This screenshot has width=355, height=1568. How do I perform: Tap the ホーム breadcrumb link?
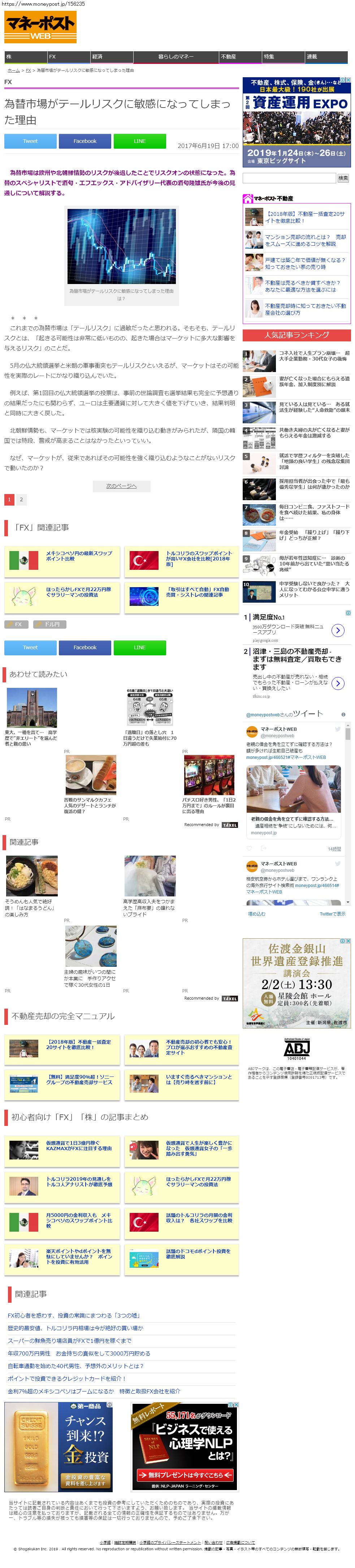click(x=13, y=71)
